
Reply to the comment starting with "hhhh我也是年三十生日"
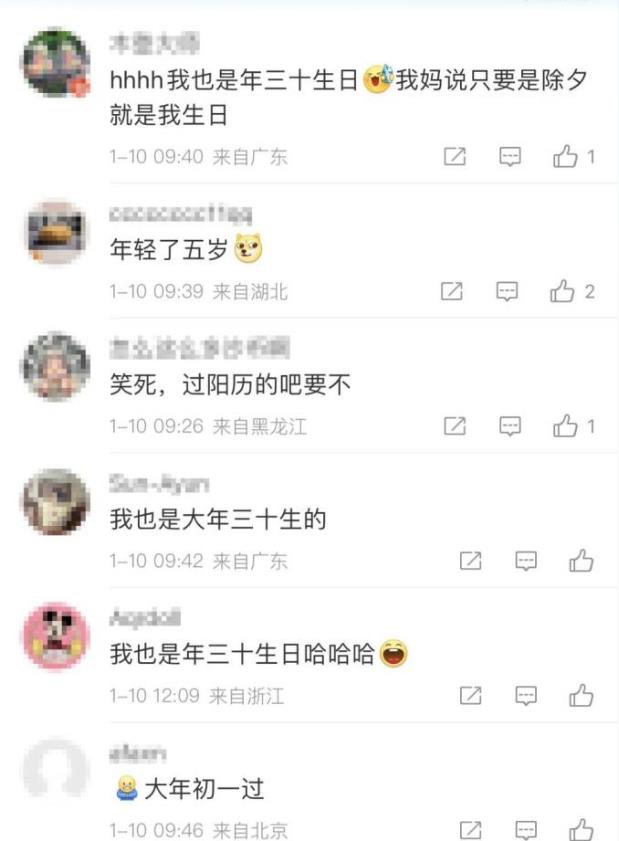point(510,157)
